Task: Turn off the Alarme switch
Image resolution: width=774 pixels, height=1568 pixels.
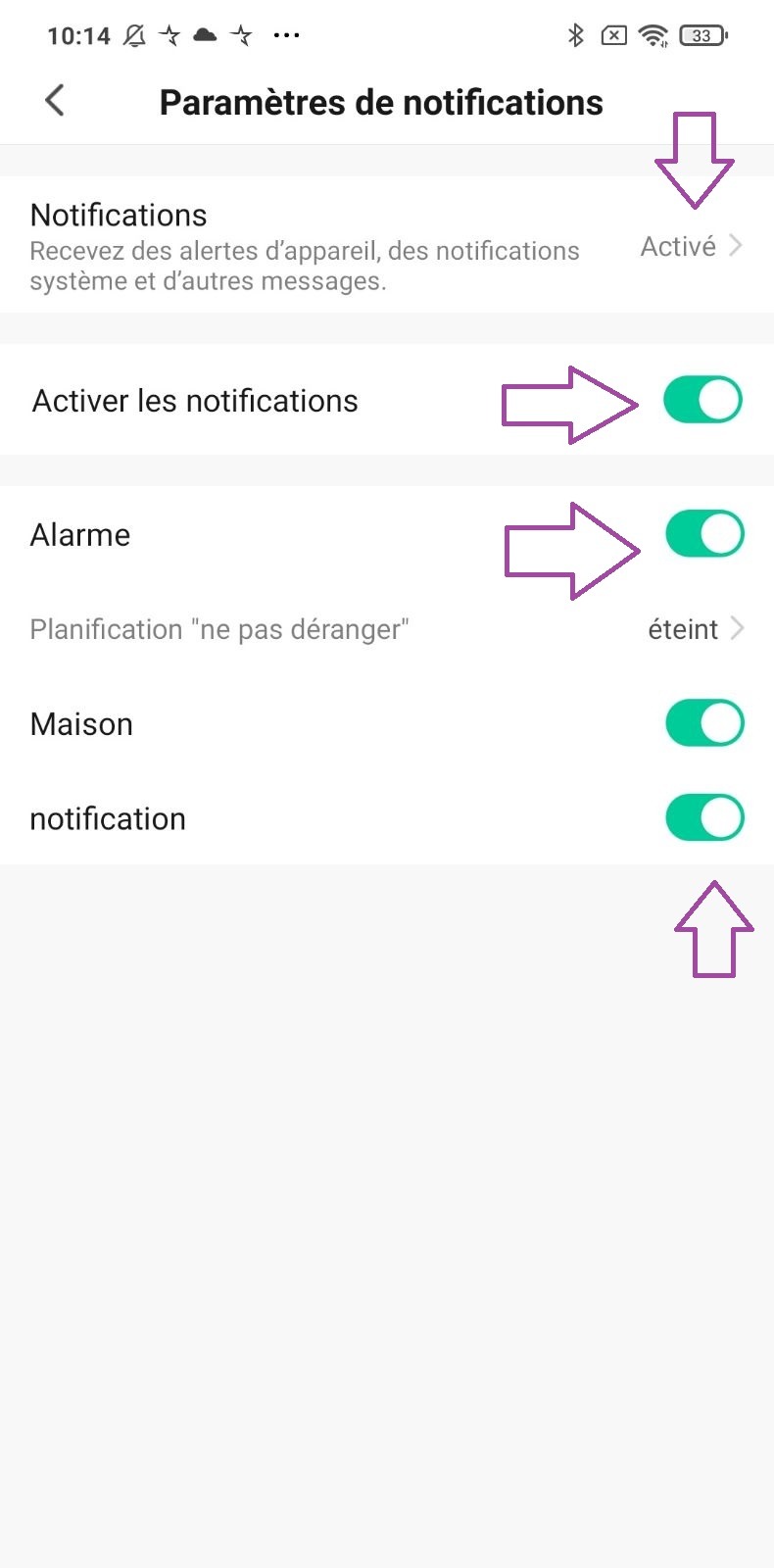Action: click(x=704, y=535)
